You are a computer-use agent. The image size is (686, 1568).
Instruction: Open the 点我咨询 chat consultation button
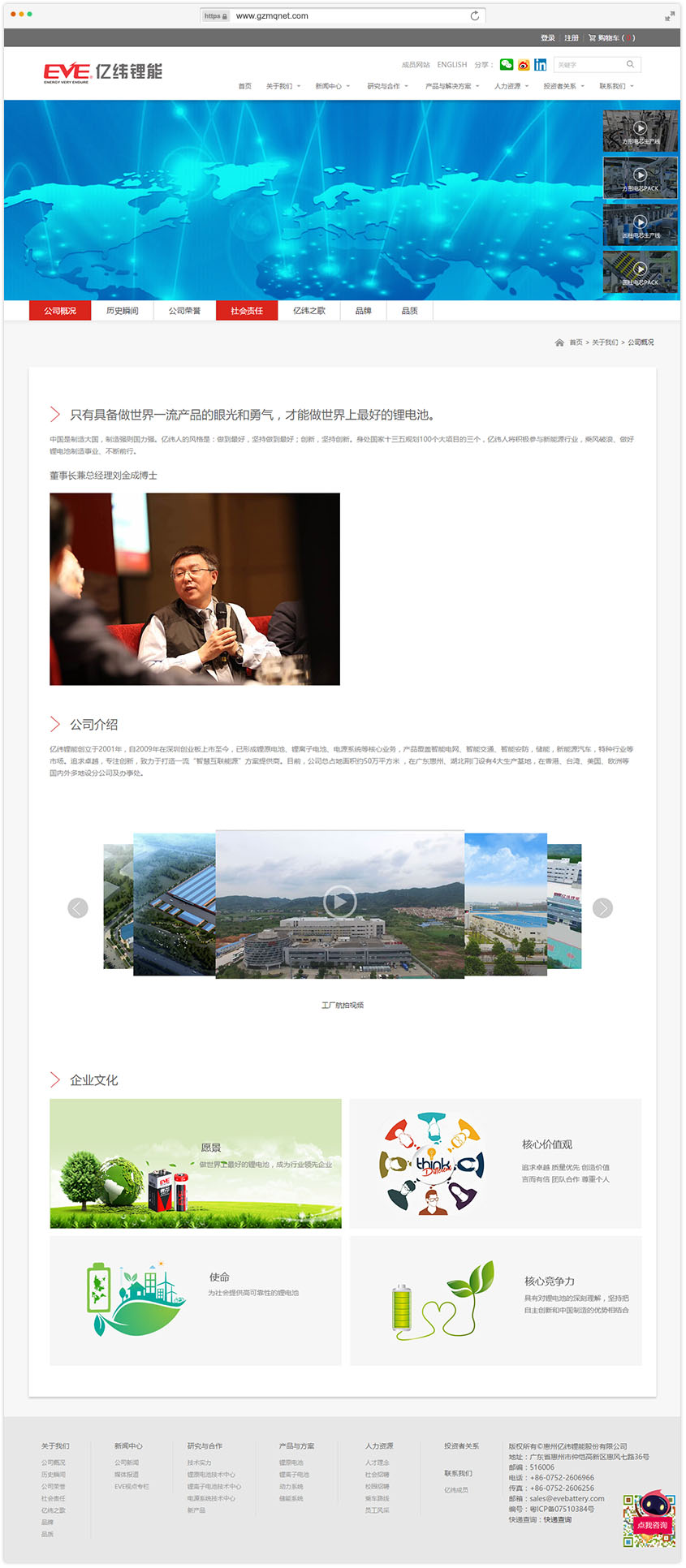[x=654, y=1524]
